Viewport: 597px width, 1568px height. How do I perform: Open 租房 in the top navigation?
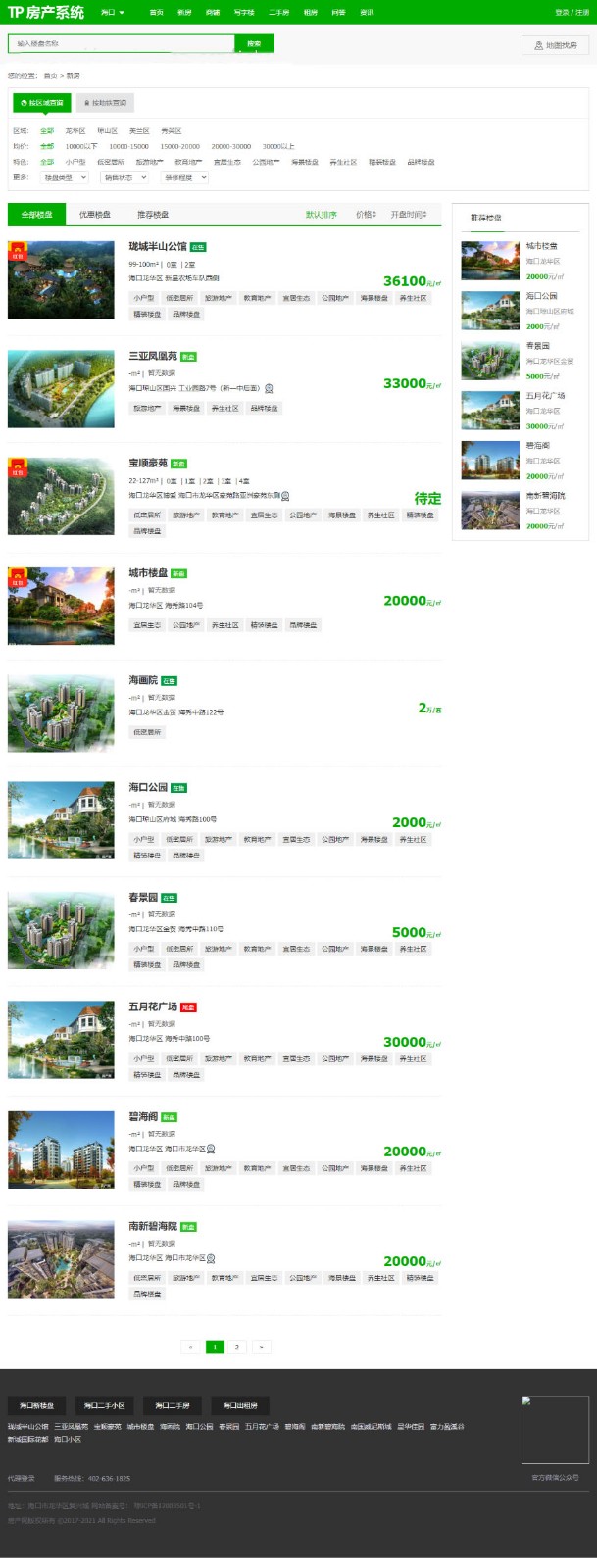pyautogui.click(x=310, y=13)
